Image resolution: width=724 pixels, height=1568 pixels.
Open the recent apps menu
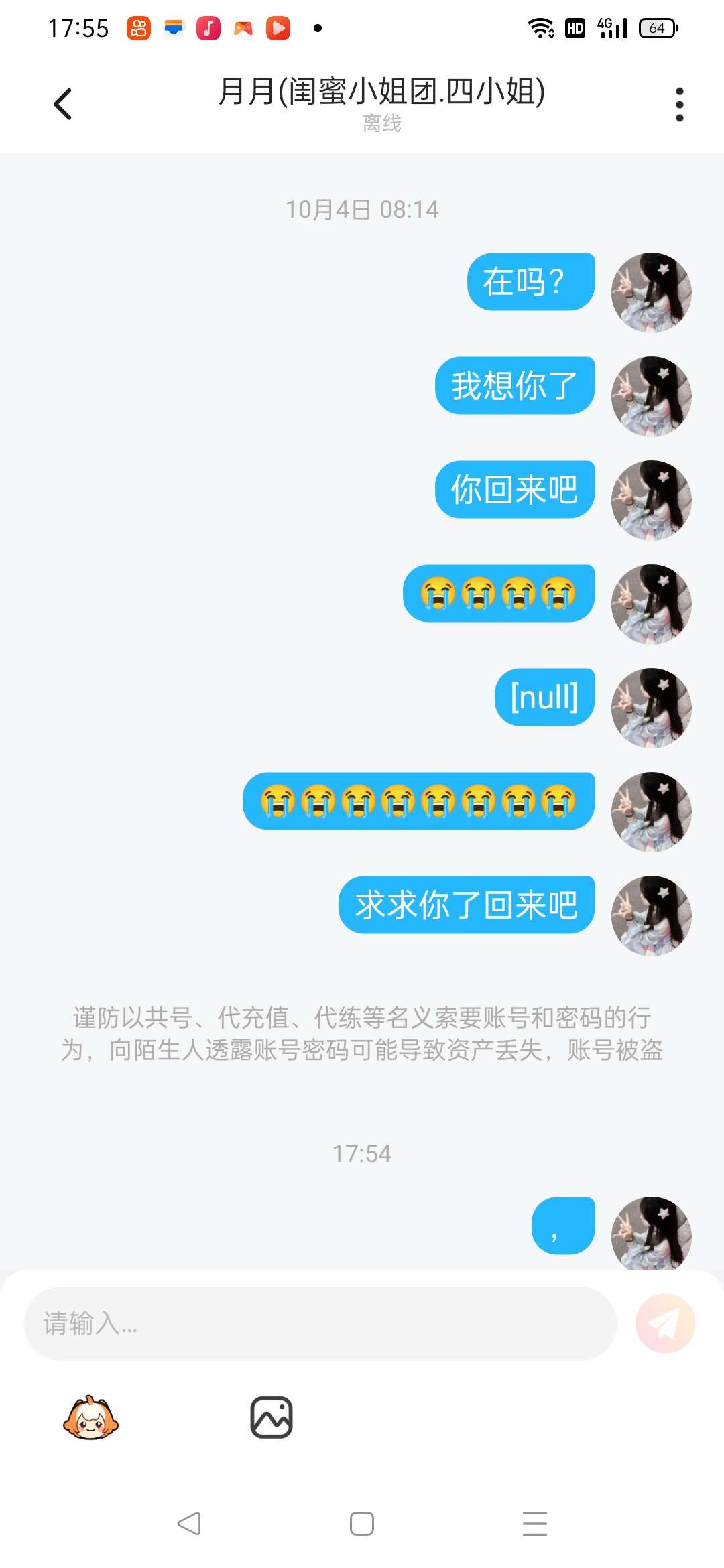click(x=534, y=1524)
